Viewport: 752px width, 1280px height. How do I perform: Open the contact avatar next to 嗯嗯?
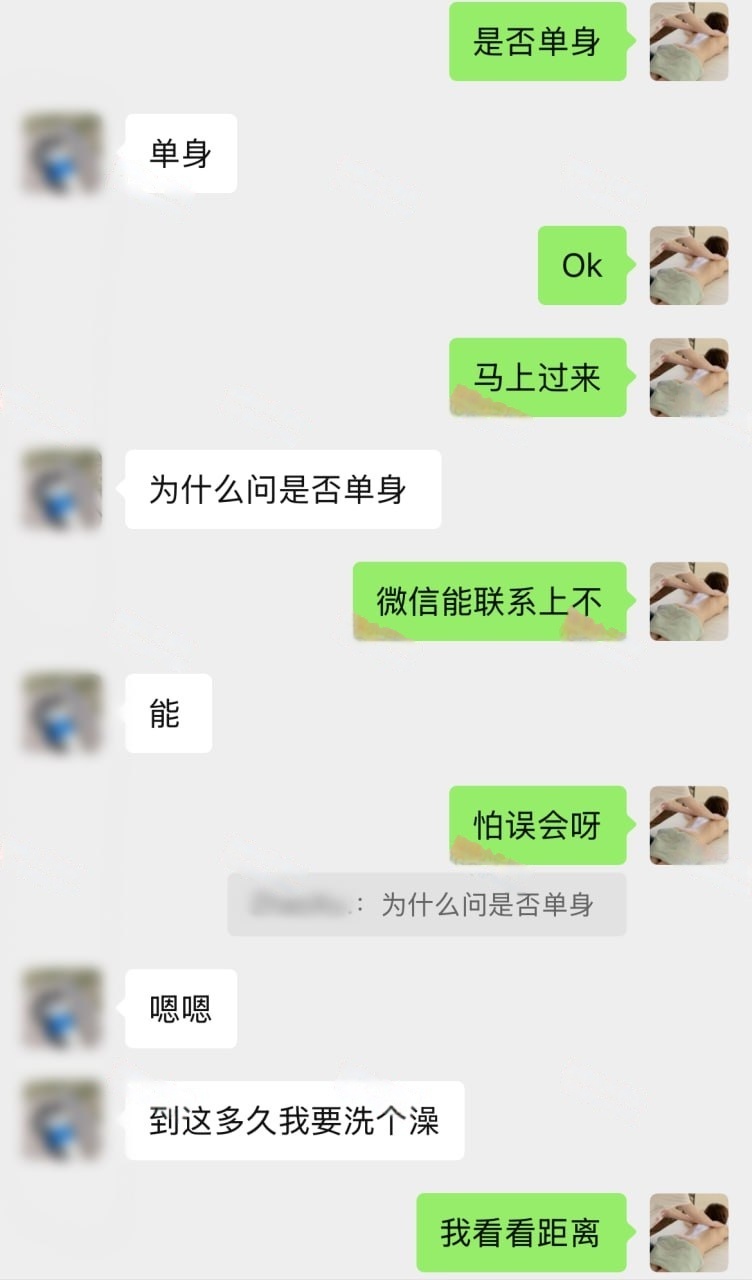(x=62, y=1008)
